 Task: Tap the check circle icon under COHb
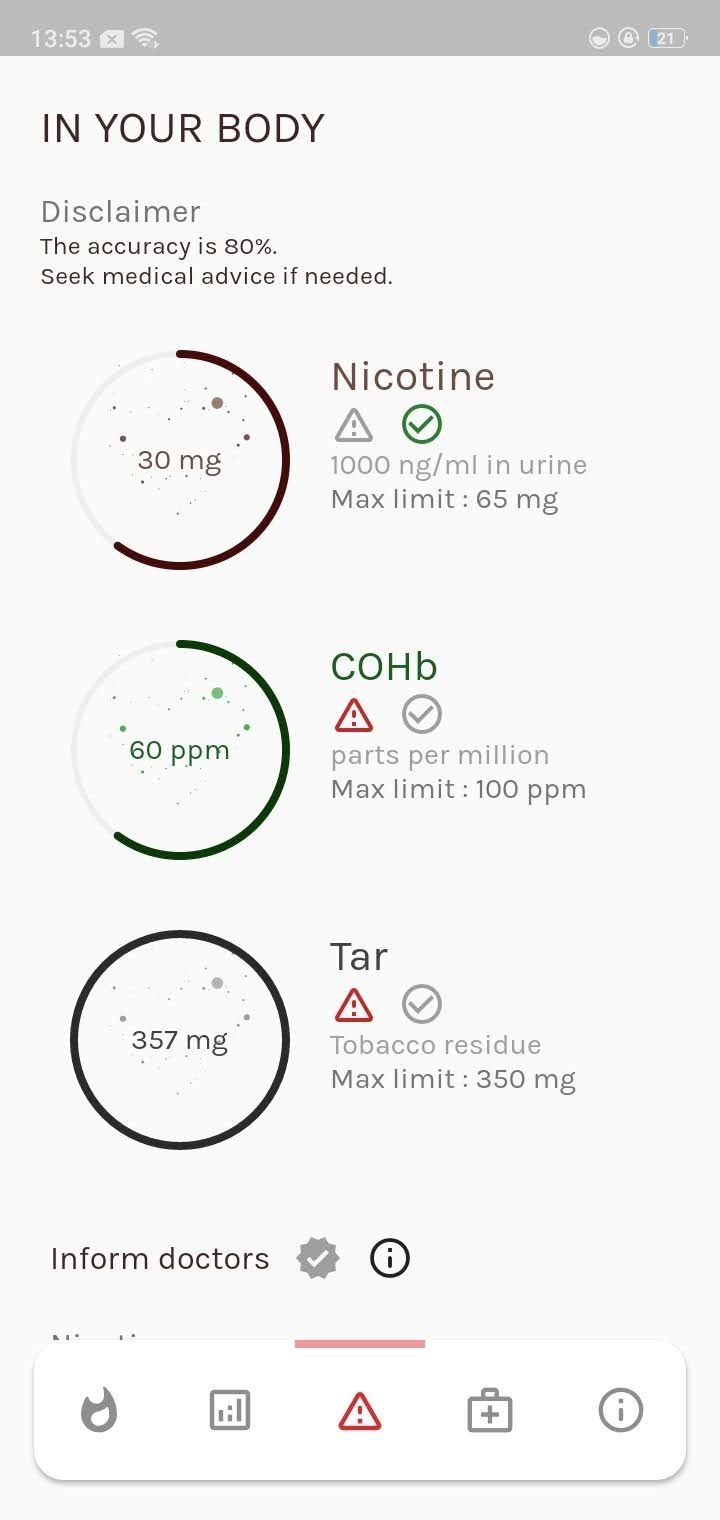422,715
